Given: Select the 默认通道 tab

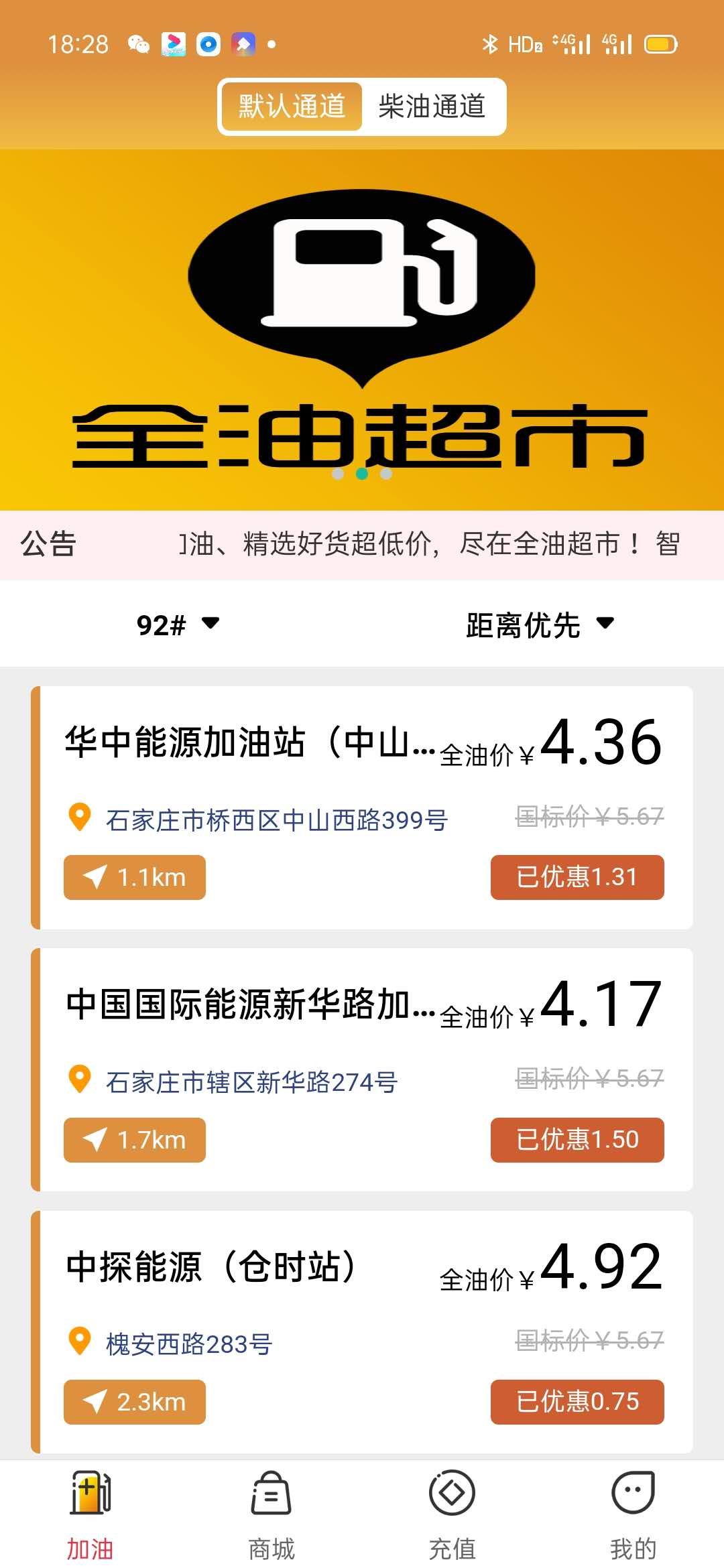Looking at the screenshot, I should pyautogui.click(x=292, y=107).
